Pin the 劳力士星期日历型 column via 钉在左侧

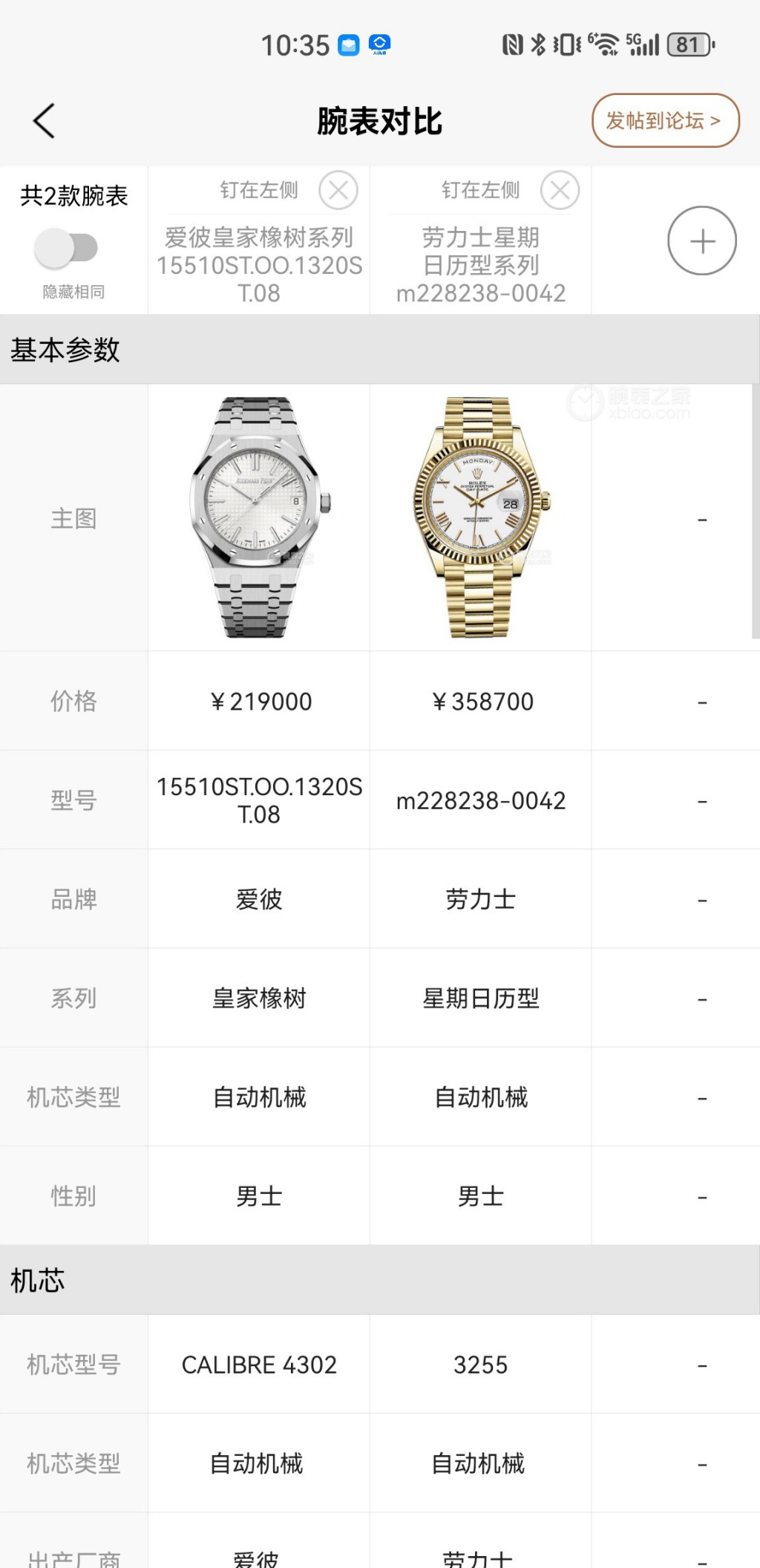(480, 191)
